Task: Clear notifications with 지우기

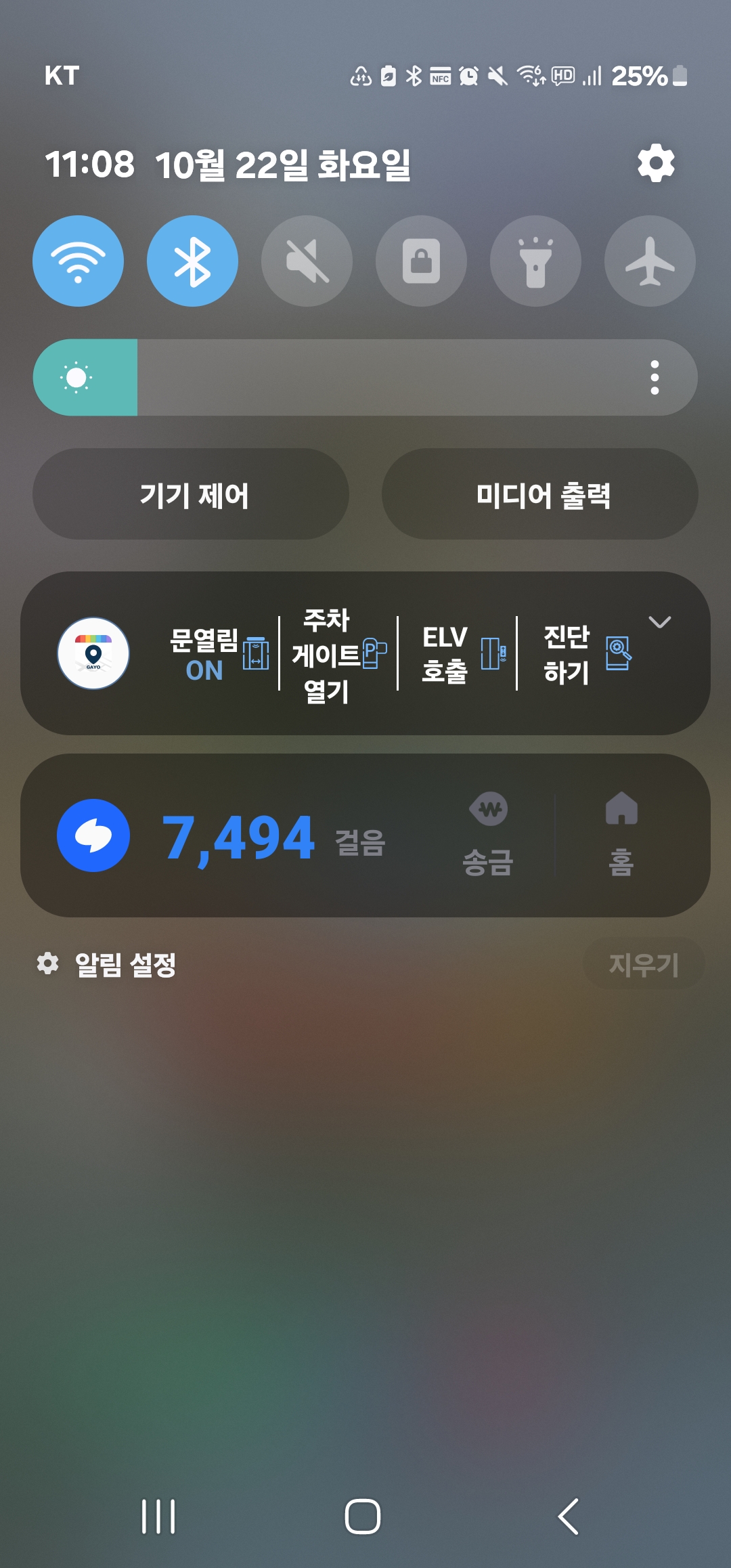Action: [643, 964]
